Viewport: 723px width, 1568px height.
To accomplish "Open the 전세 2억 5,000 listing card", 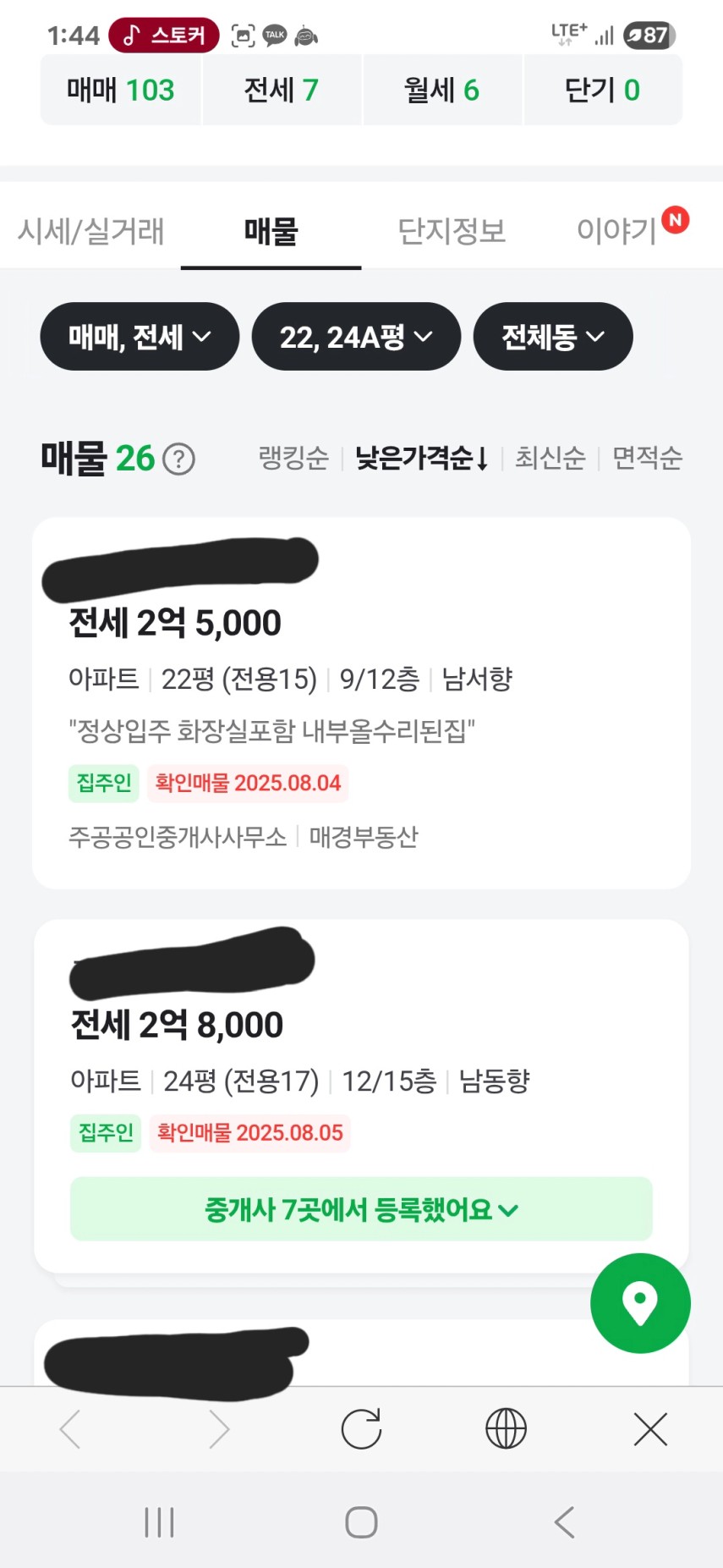I will point(361,702).
